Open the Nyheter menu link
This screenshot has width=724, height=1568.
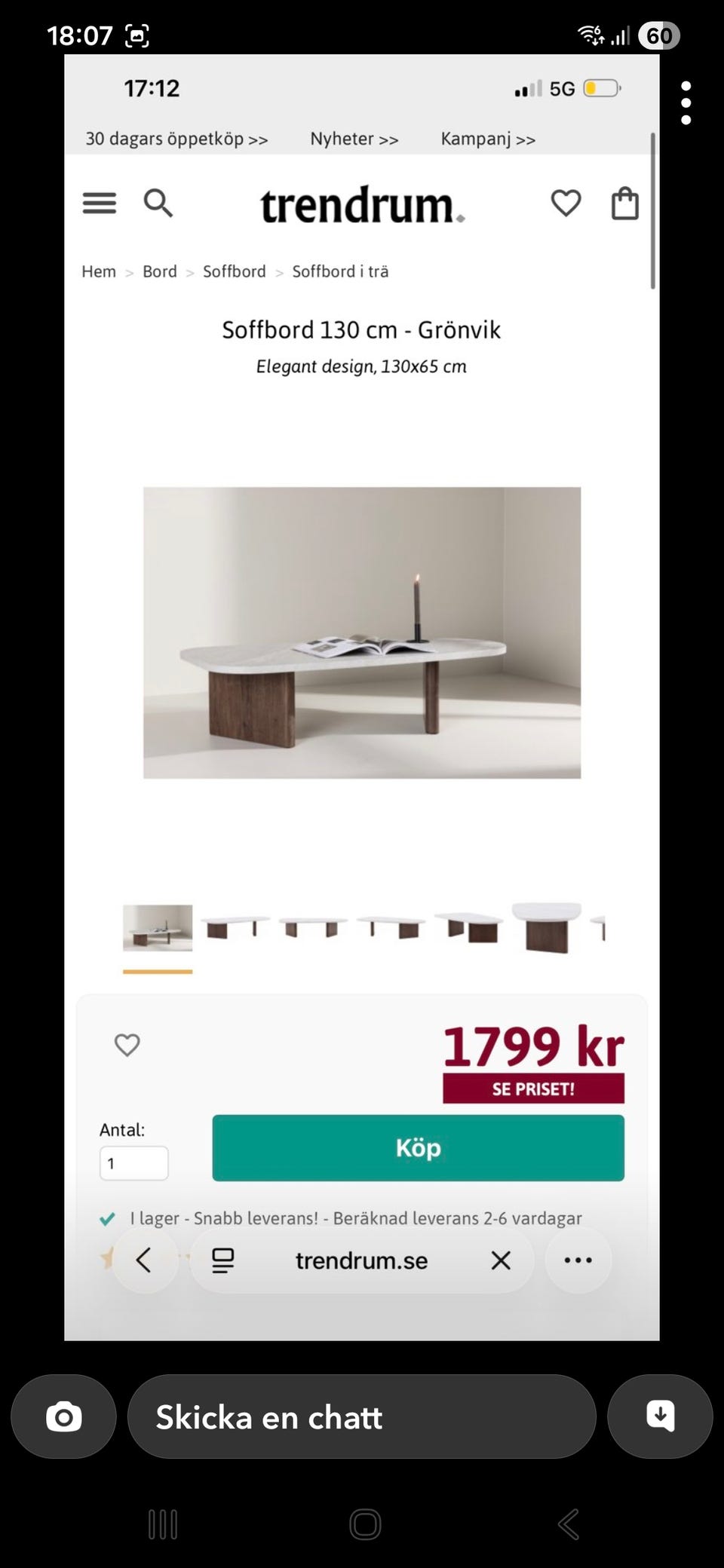click(353, 139)
